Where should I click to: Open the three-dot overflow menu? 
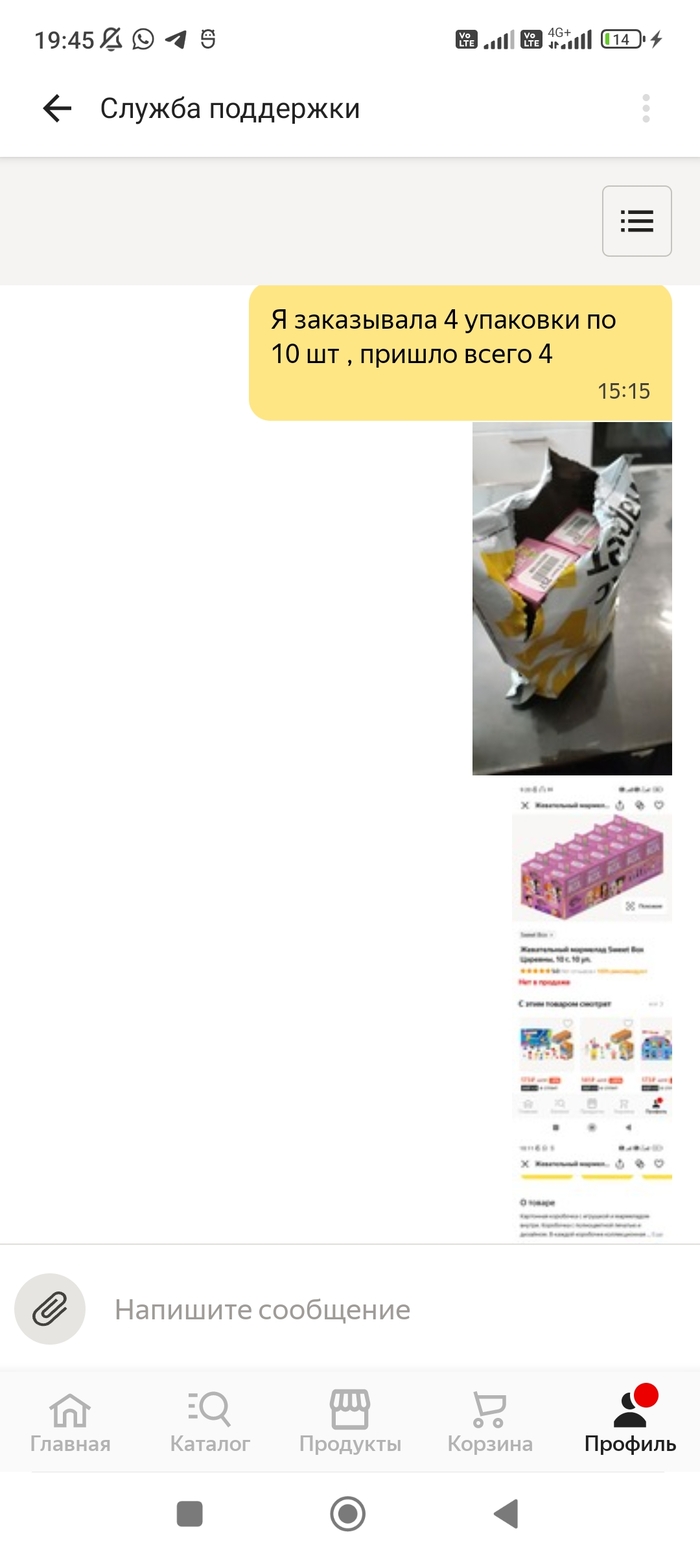click(x=646, y=108)
